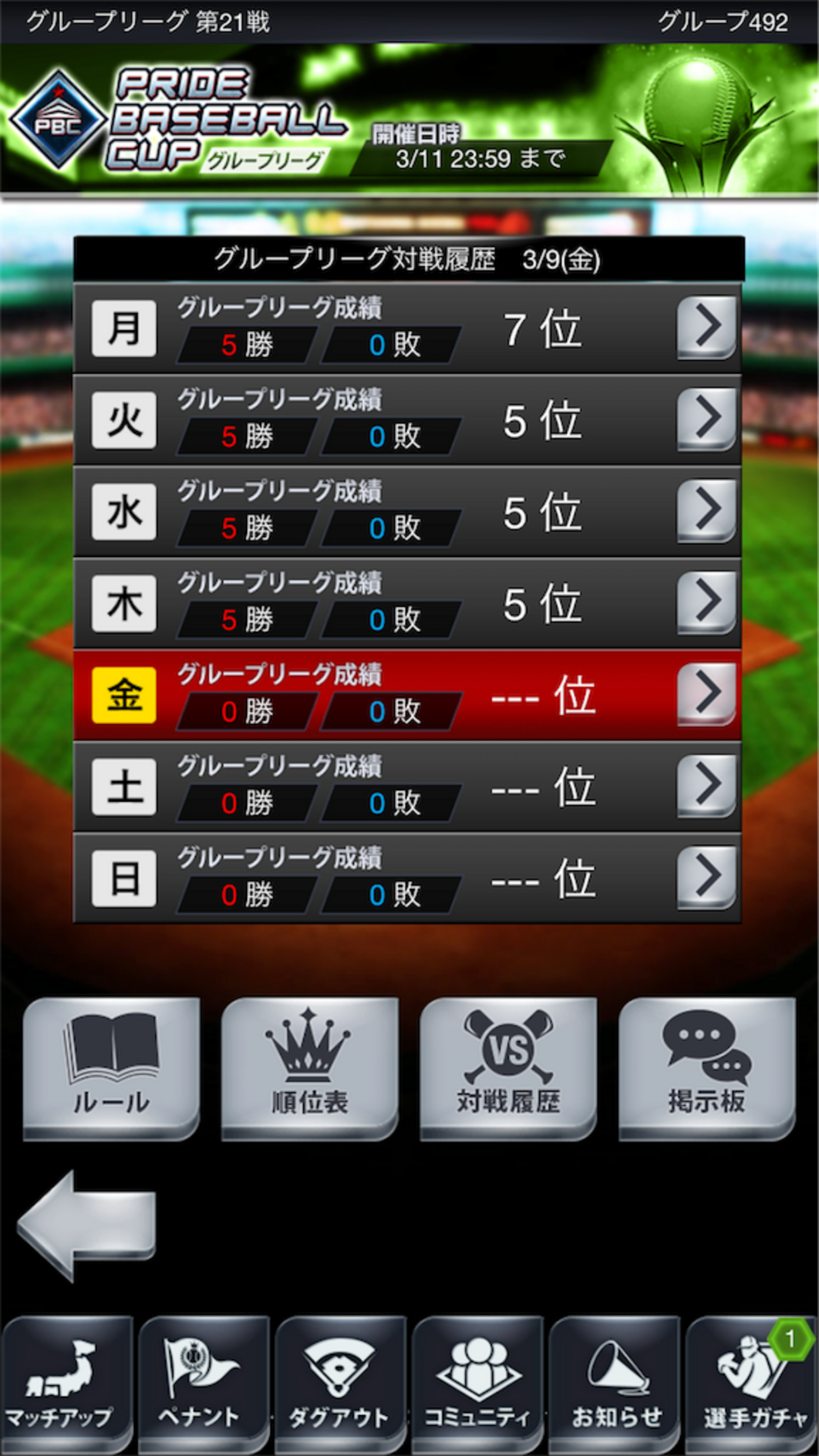This screenshot has width=819, height=1456.
Task: Open the 掲示板 bulletin board
Action: click(706, 1069)
